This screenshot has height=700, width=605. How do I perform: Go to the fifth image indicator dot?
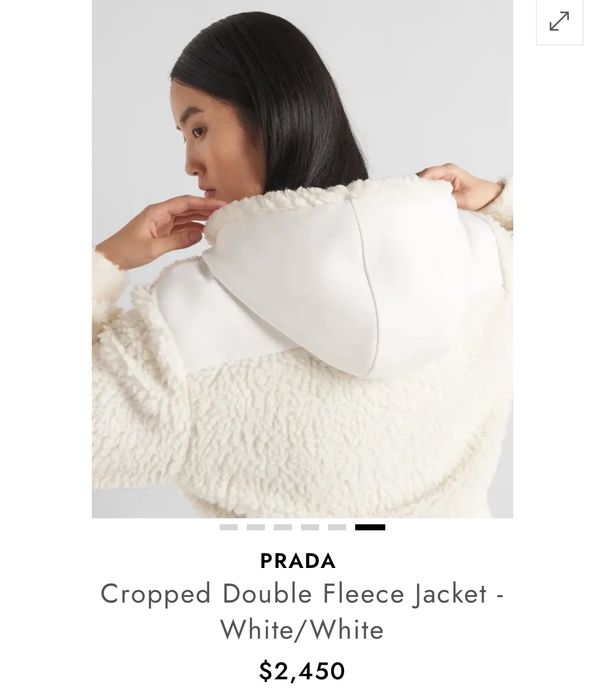pyautogui.click(x=337, y=527)
